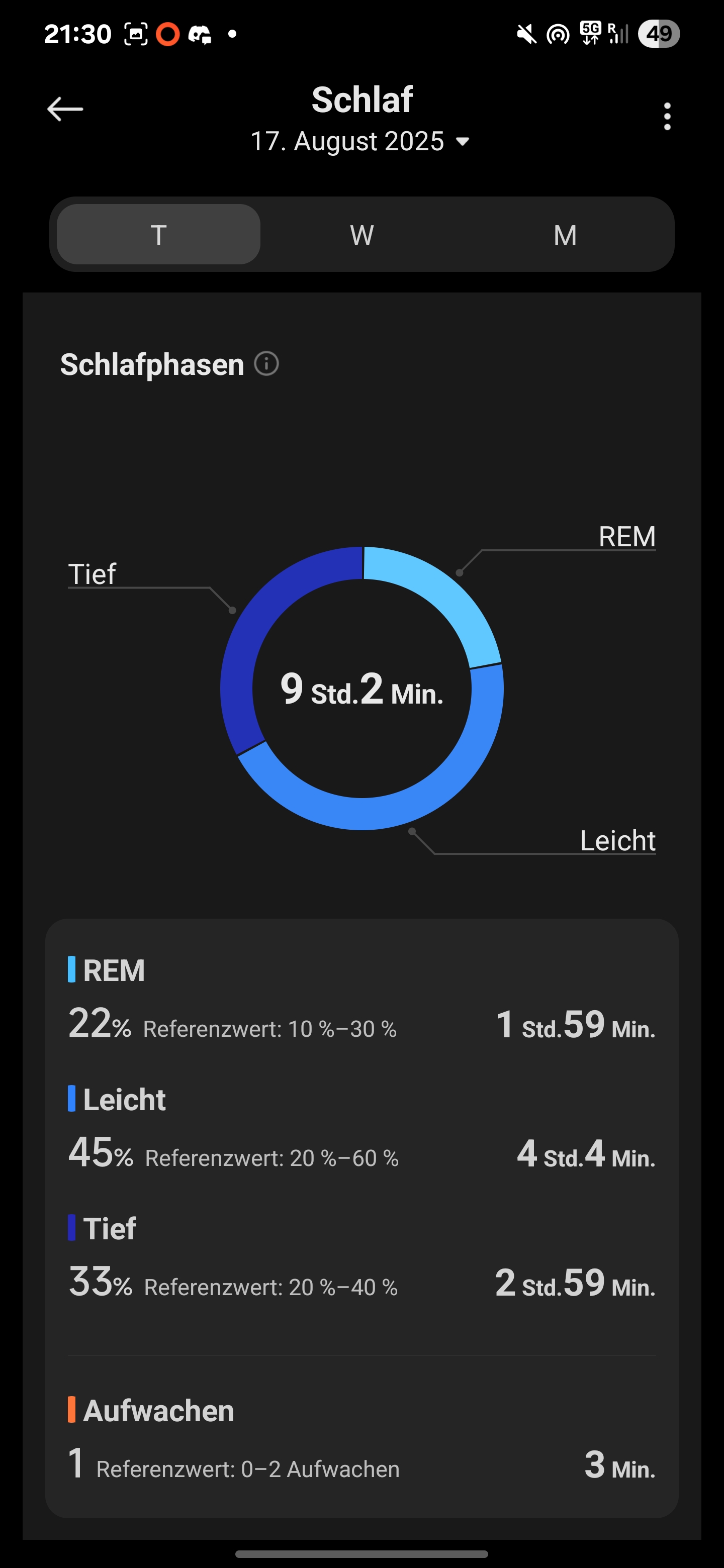Switch to the M monthly tab

pos(565,234)
